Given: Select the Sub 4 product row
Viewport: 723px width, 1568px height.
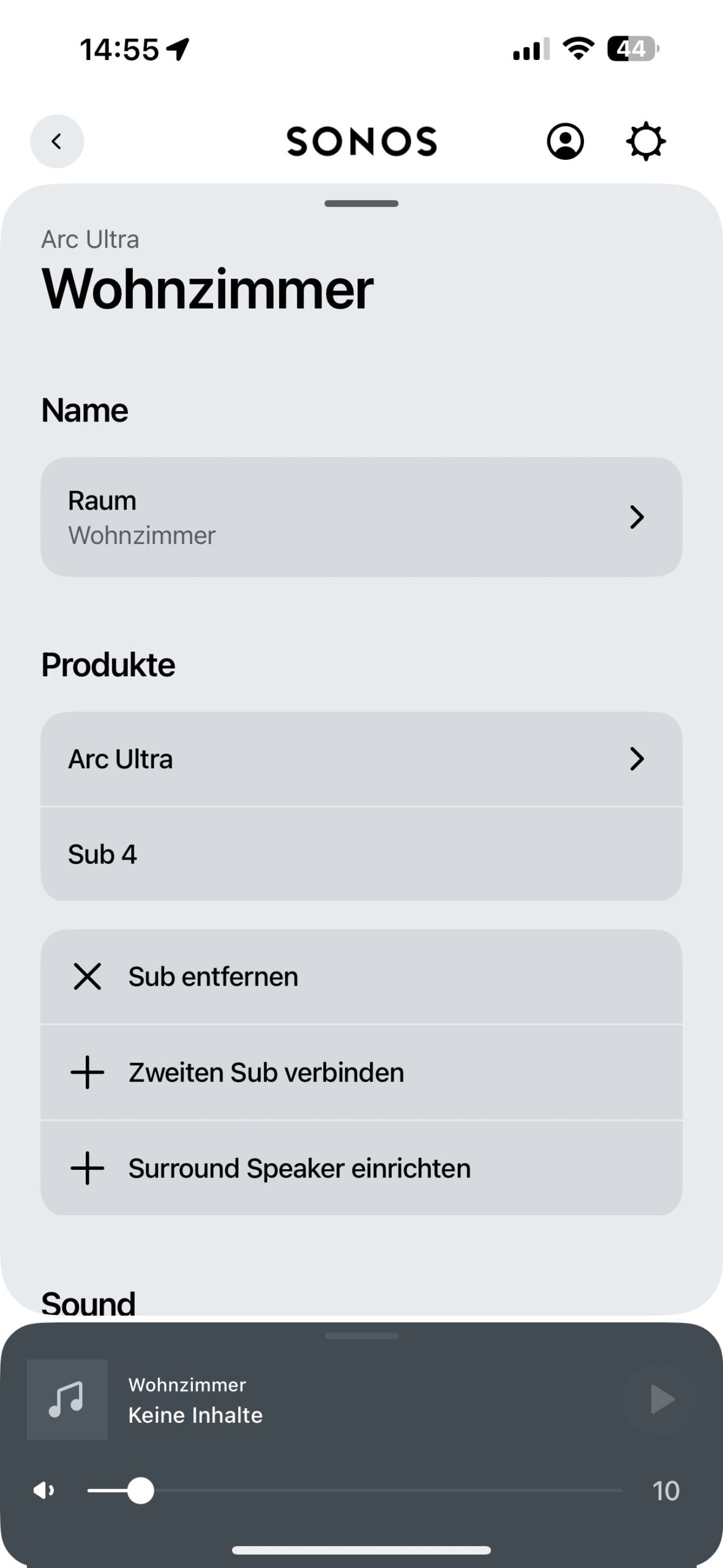Looking at the screenshot, I should pyautogui.click(x=361, y=854).
